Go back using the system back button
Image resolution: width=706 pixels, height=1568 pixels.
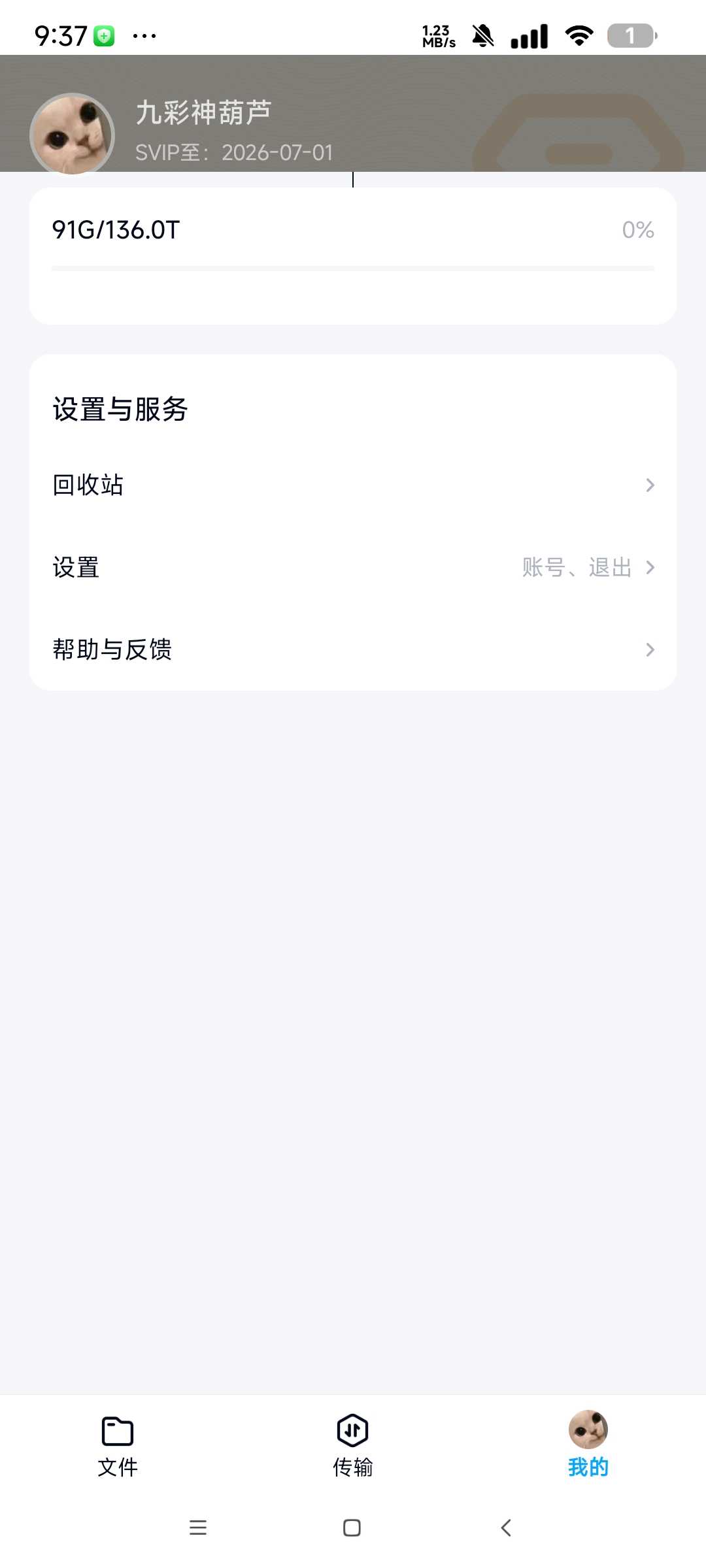pyautogui.click(x=506, y=1527)
